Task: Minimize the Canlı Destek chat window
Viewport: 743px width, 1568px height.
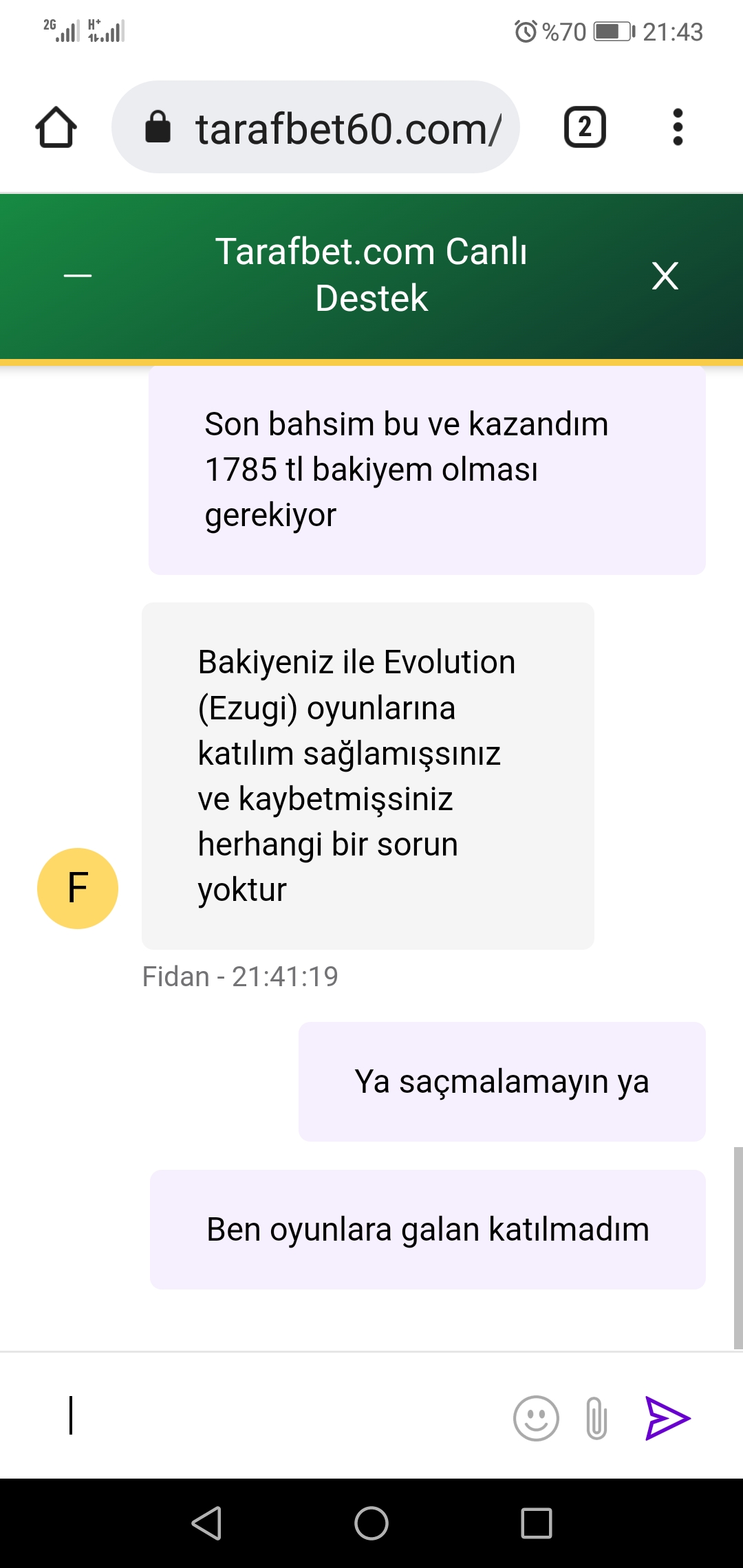Action: [x=78, y=276]
